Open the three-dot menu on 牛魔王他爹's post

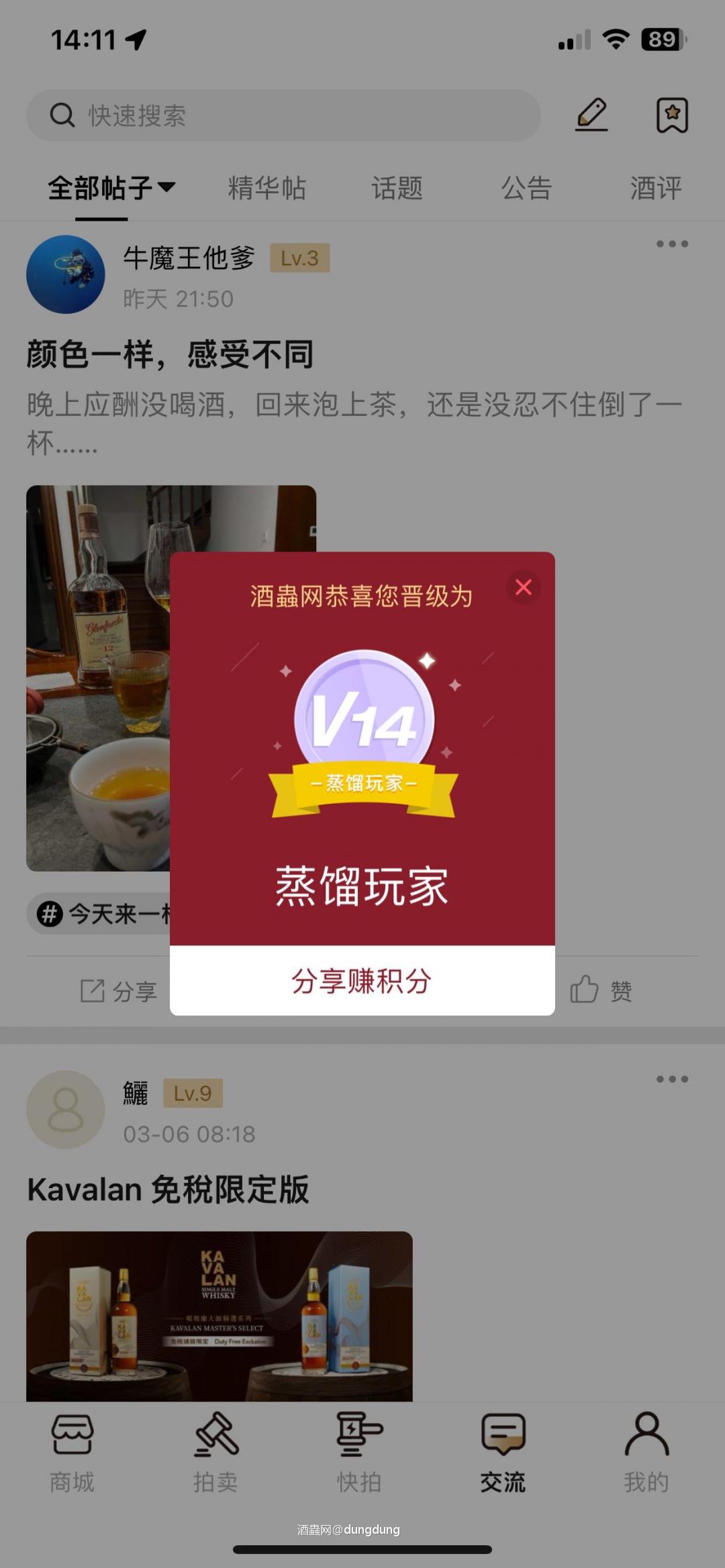point(671,244)
